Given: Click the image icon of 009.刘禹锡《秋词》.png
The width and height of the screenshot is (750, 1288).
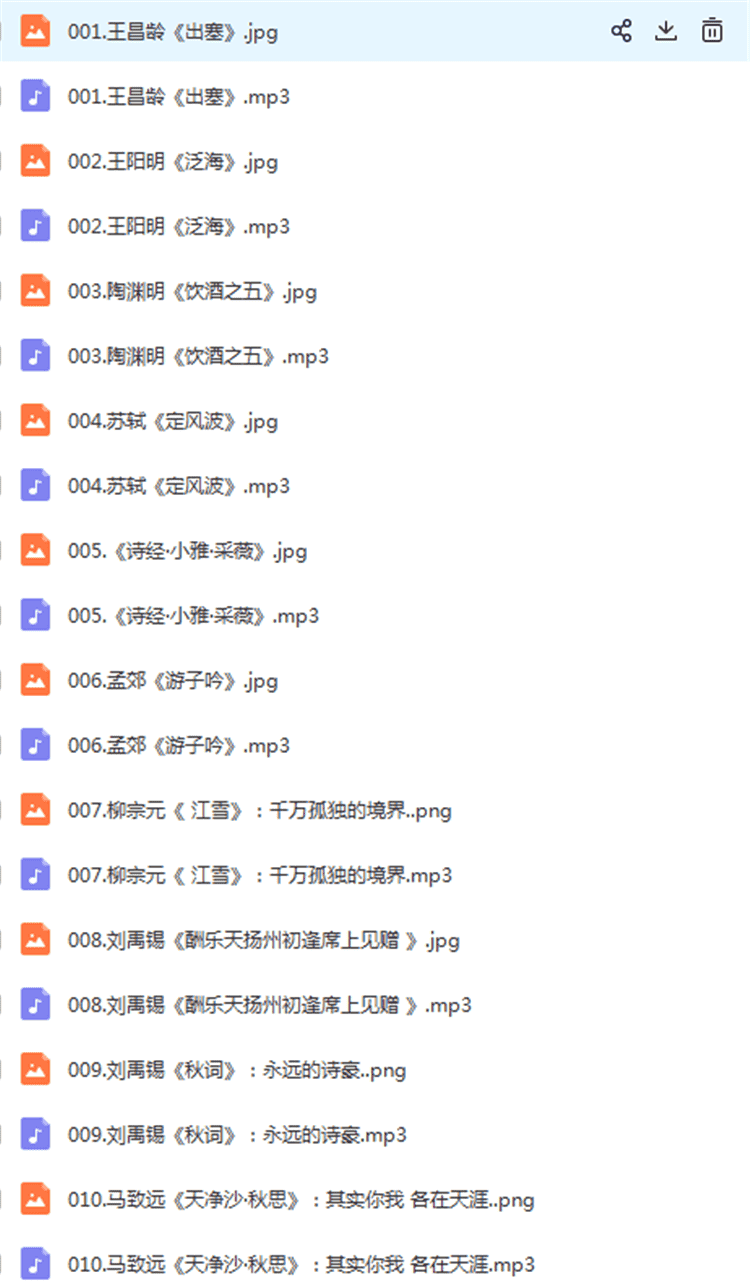Looking at the screenshot, I should point(34,1069).
